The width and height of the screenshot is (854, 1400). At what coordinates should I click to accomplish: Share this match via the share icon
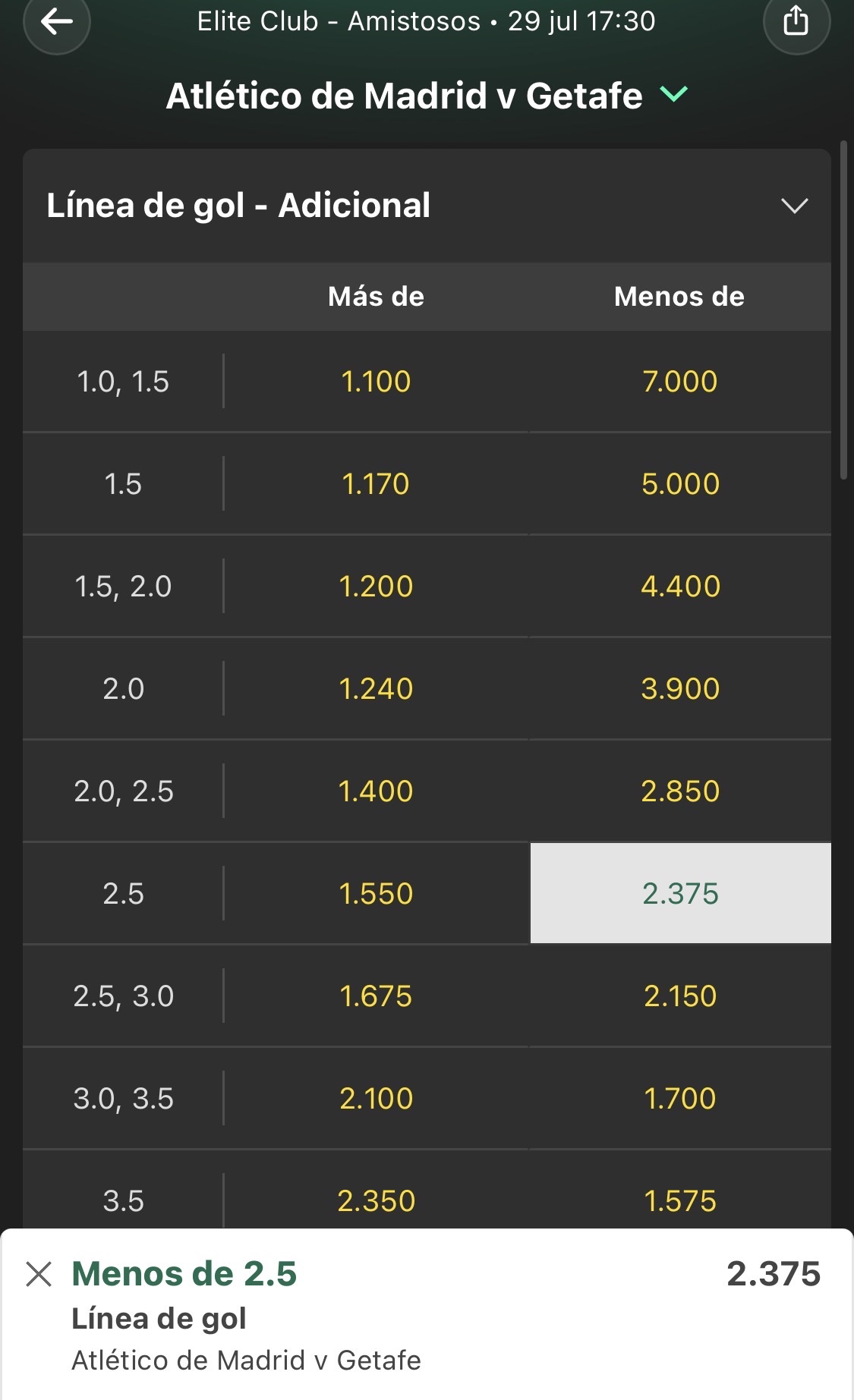pyautogui.click(x=796, y=21)
